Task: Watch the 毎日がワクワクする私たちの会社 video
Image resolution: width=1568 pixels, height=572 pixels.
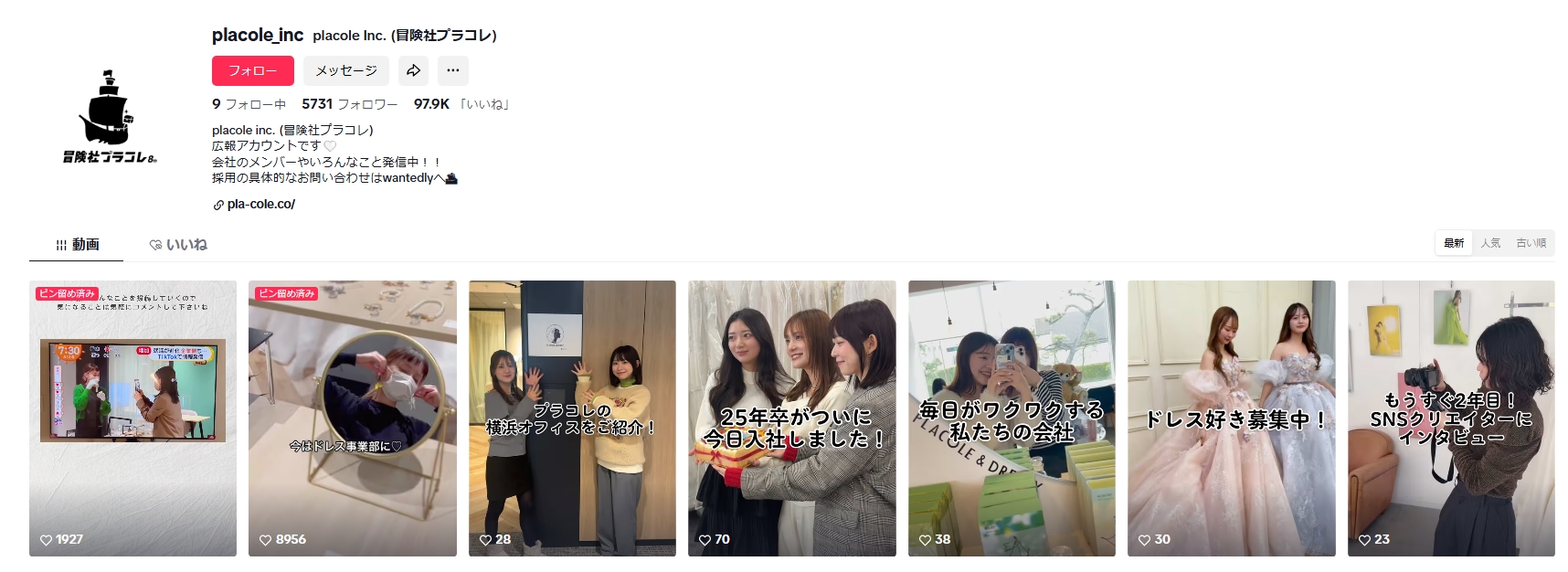Action: click(x=1012, y=418)
